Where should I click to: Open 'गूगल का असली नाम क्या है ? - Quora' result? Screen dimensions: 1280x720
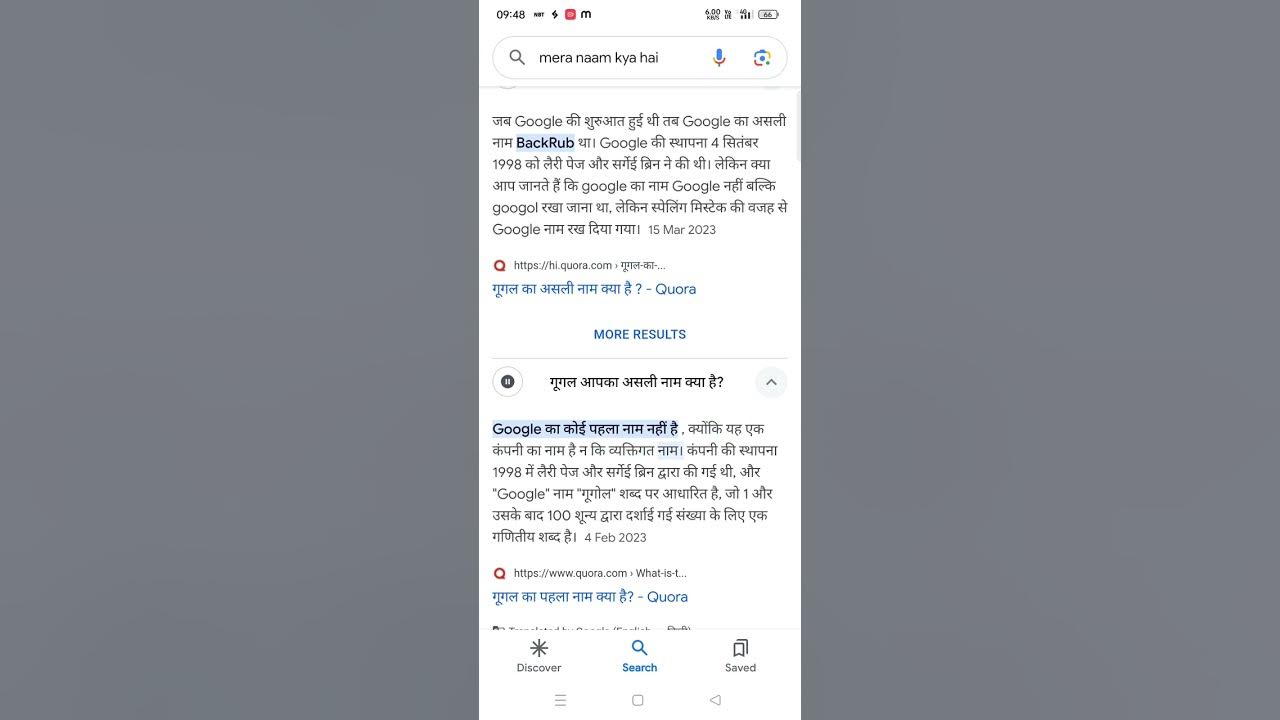pyautogui.click(x=594, y=289)
